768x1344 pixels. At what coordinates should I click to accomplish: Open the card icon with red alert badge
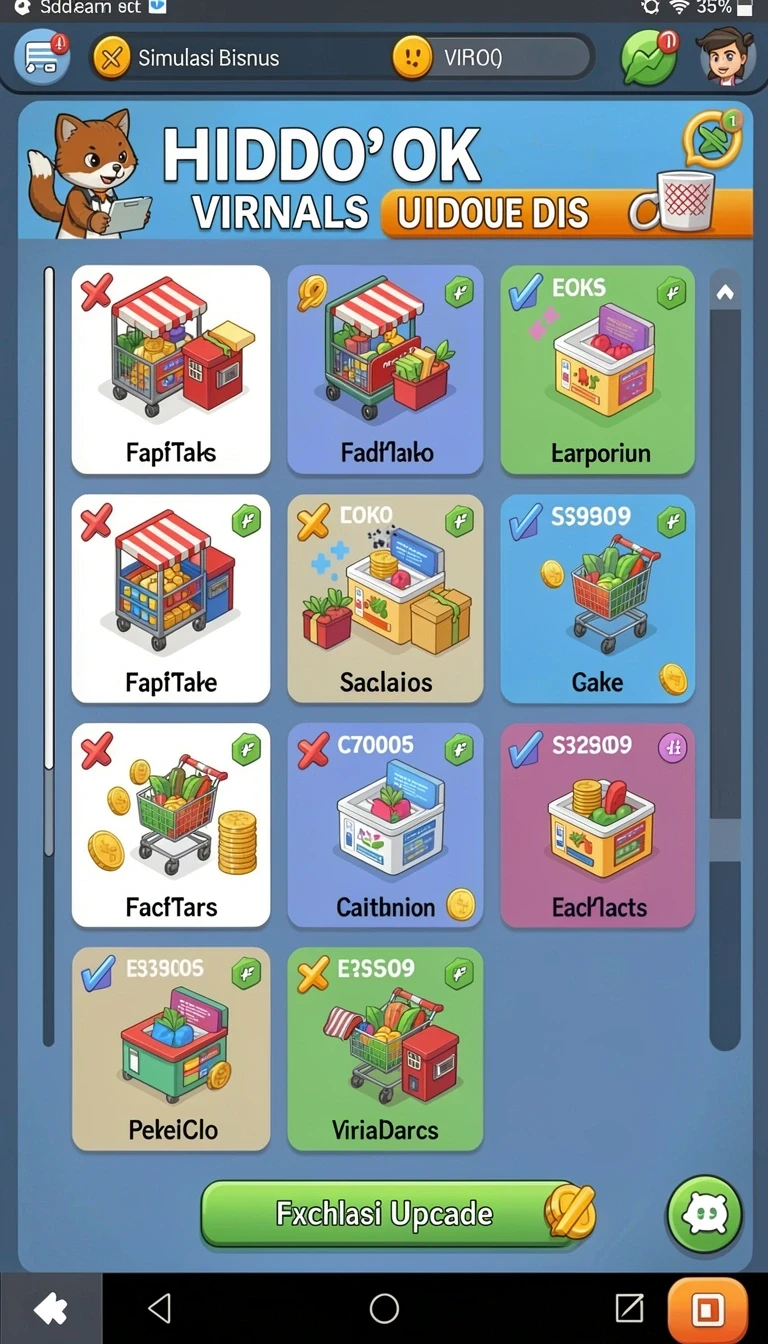click(x=42, y=57)
